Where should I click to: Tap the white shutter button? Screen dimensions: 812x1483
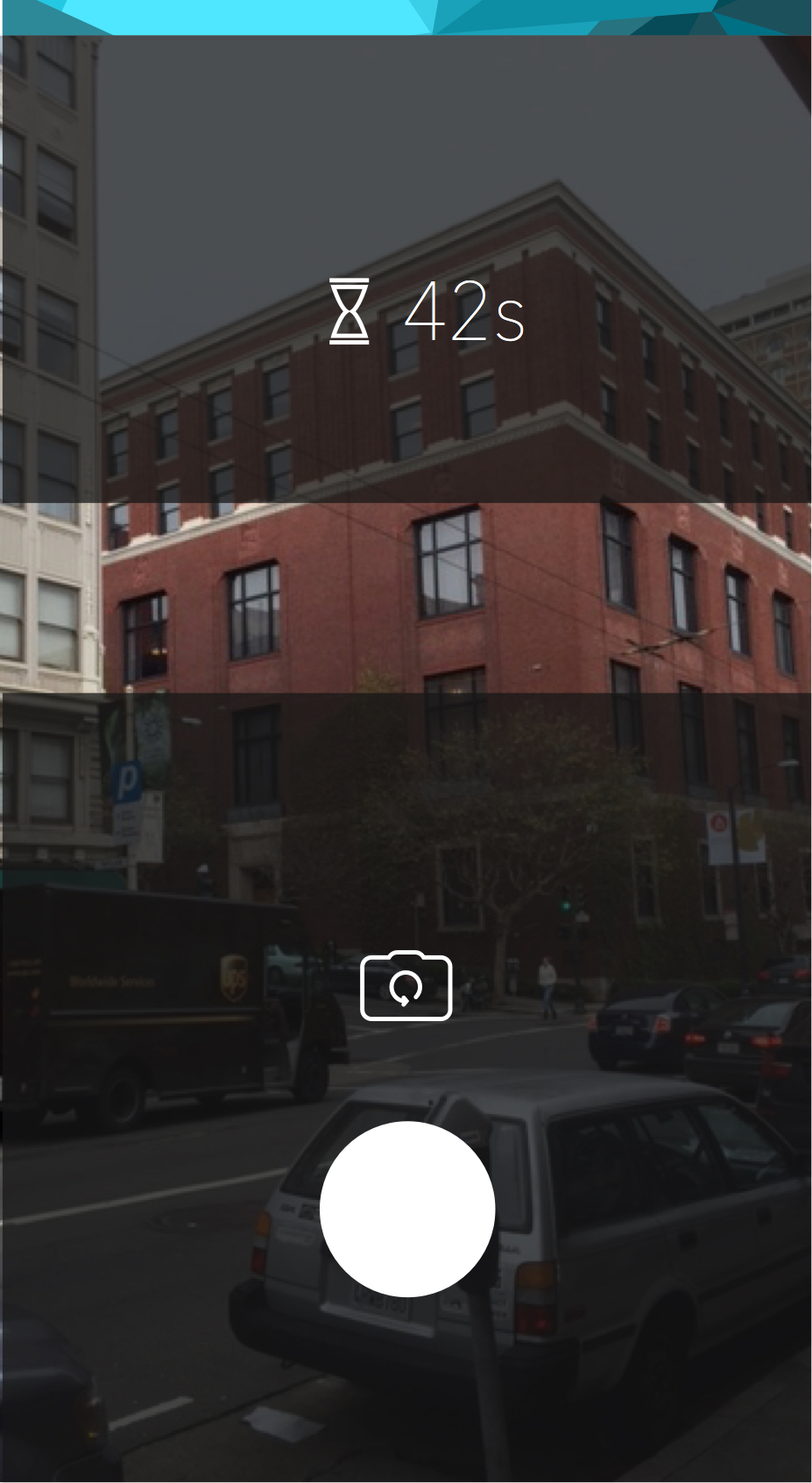click(407, 1209)
